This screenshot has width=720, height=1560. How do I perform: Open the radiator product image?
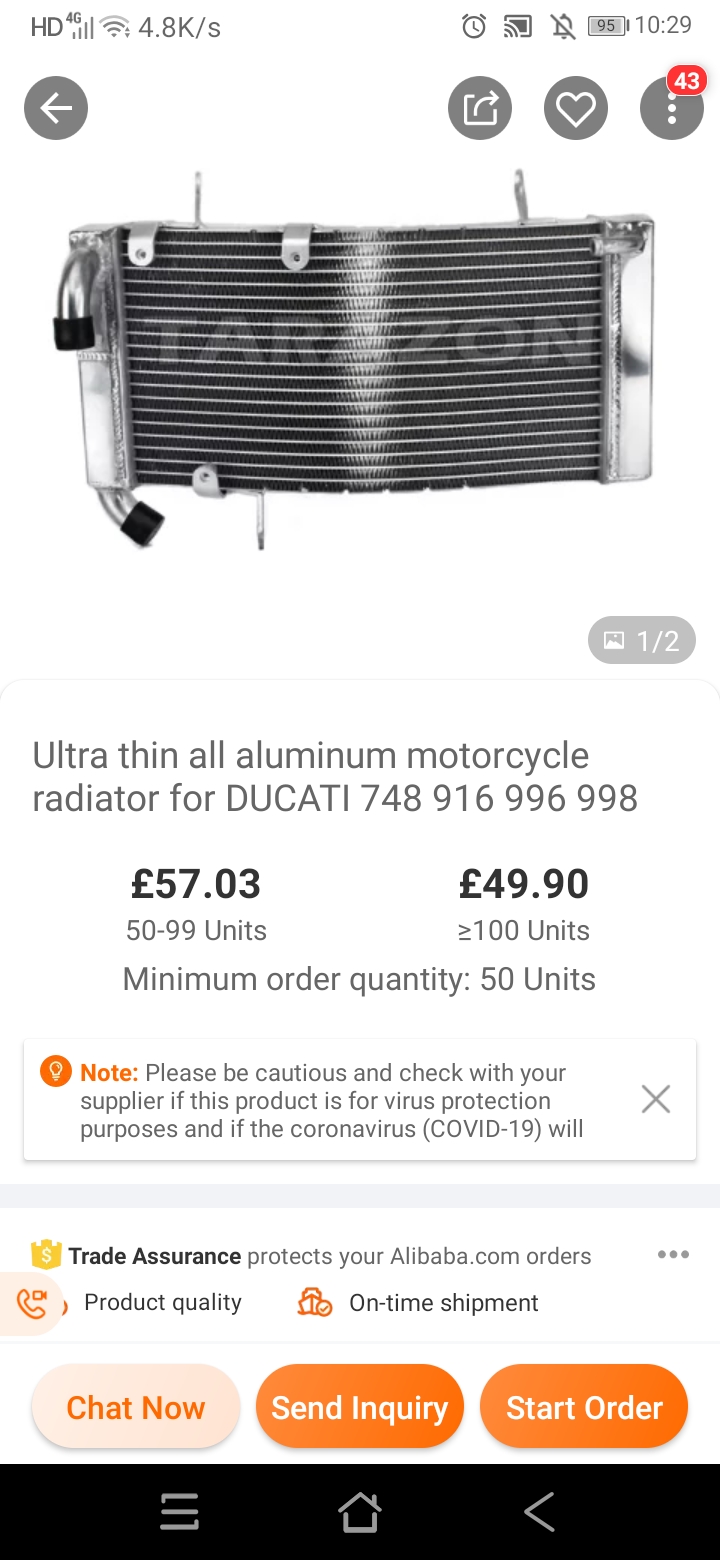point(360,360)
